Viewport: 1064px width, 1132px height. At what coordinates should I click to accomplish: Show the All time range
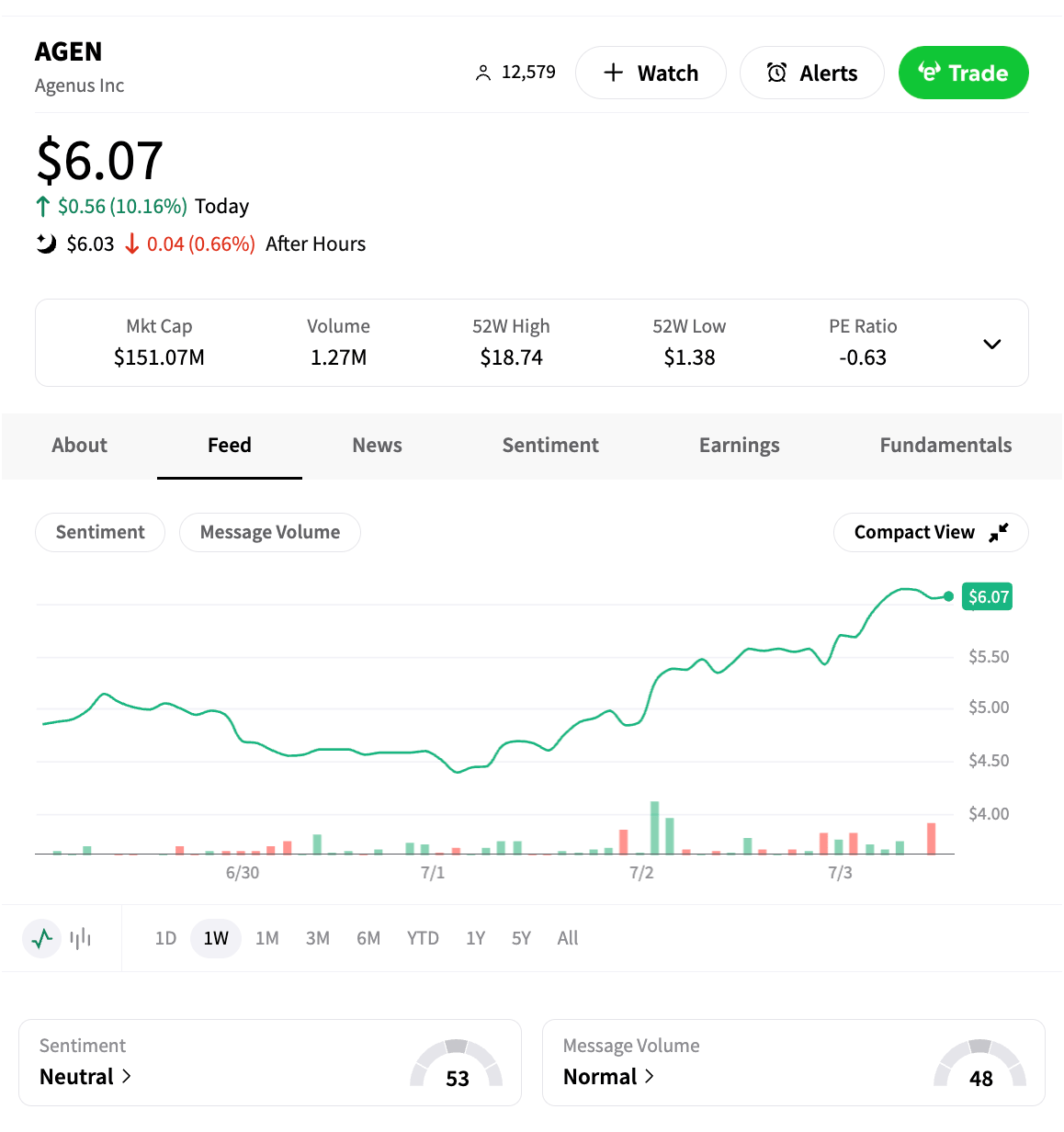tap(568, 938)
